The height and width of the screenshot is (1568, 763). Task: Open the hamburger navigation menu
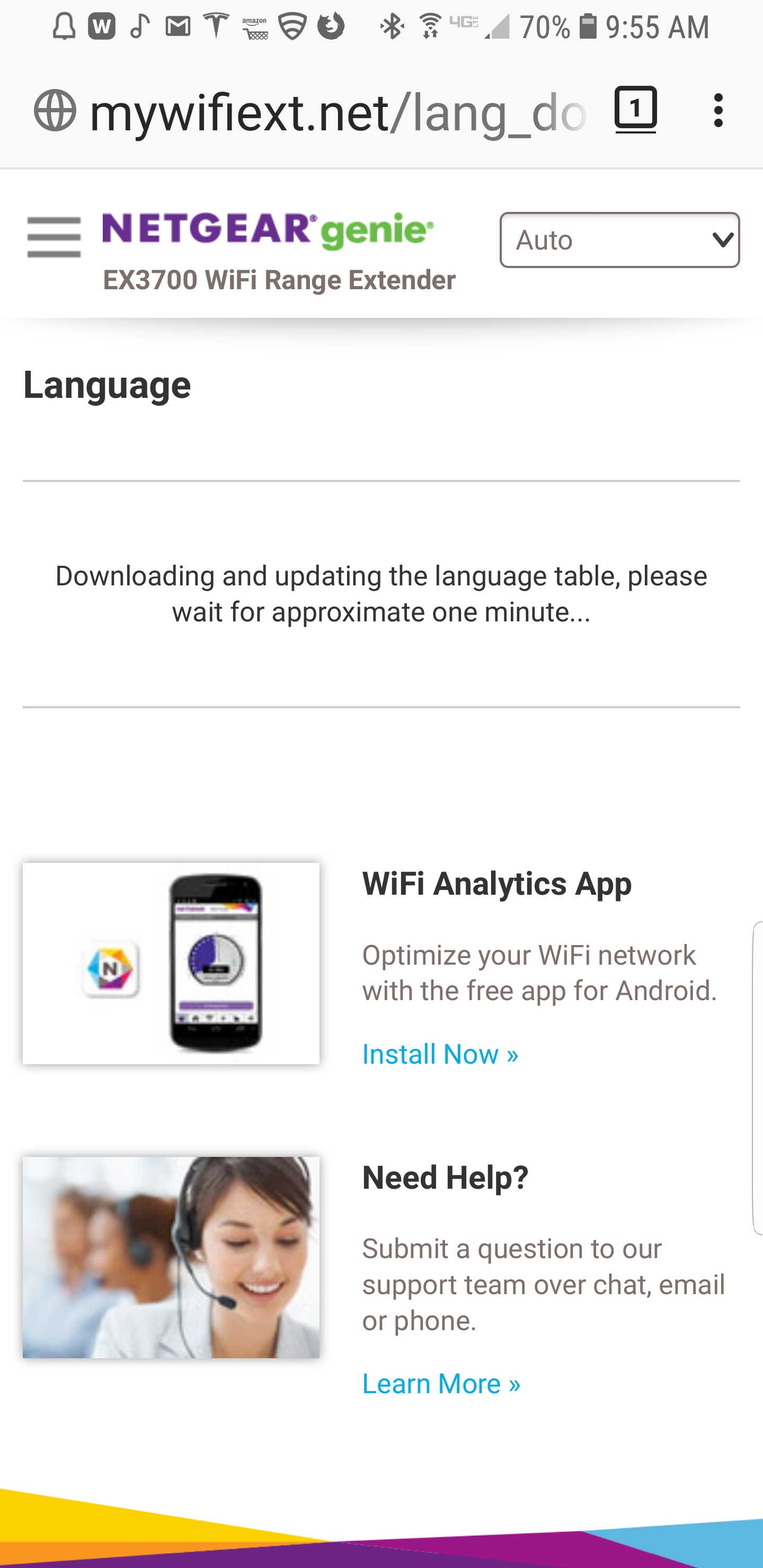(54, 237)
